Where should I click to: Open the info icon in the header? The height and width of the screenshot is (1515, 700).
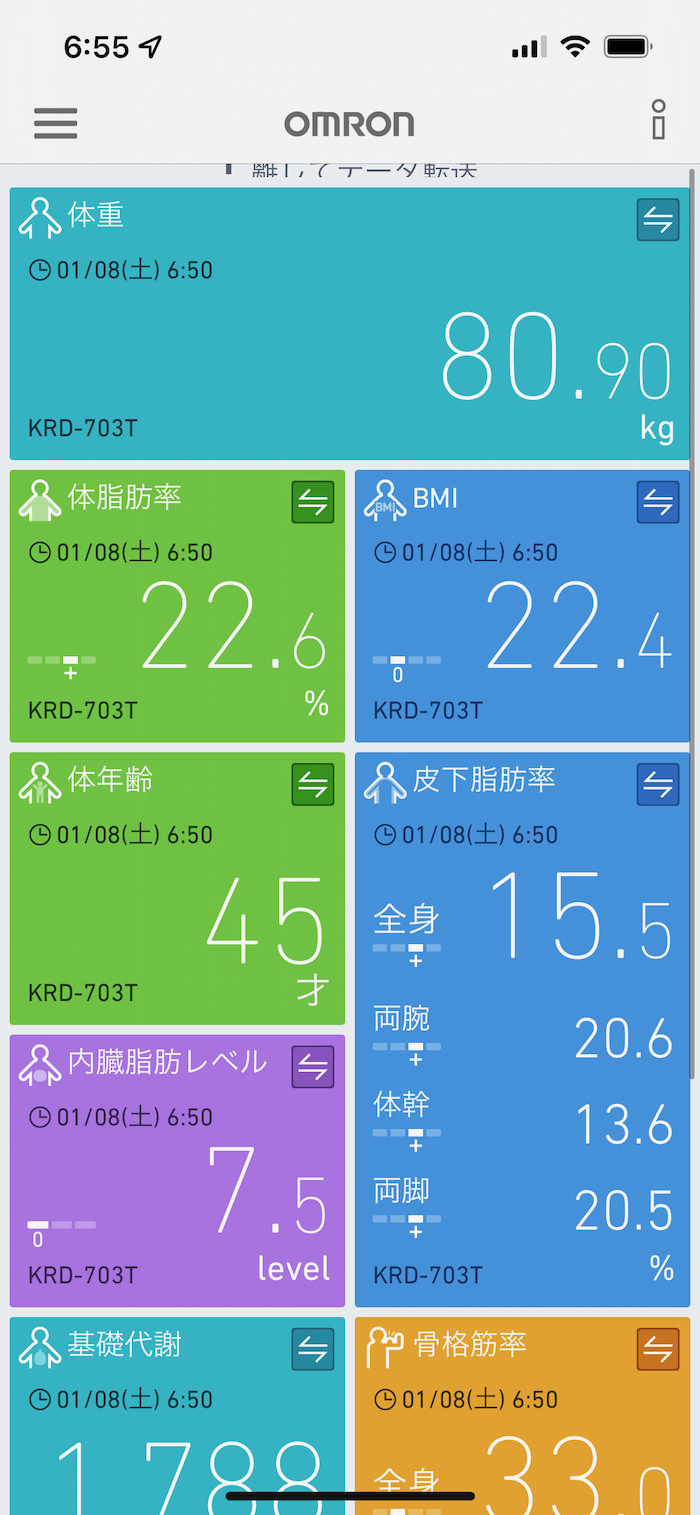(658, 120)
